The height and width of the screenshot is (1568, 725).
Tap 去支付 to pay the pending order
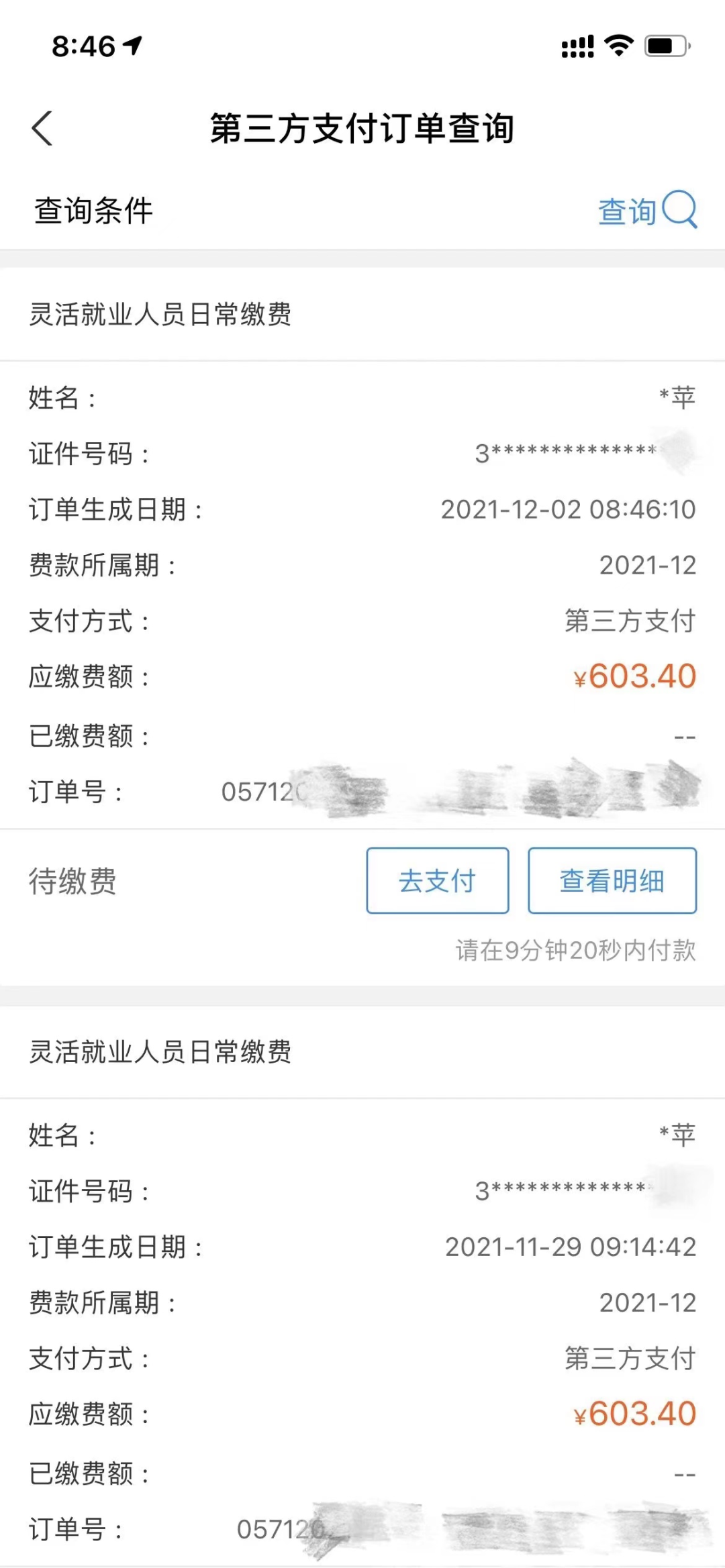pos(438,880)
